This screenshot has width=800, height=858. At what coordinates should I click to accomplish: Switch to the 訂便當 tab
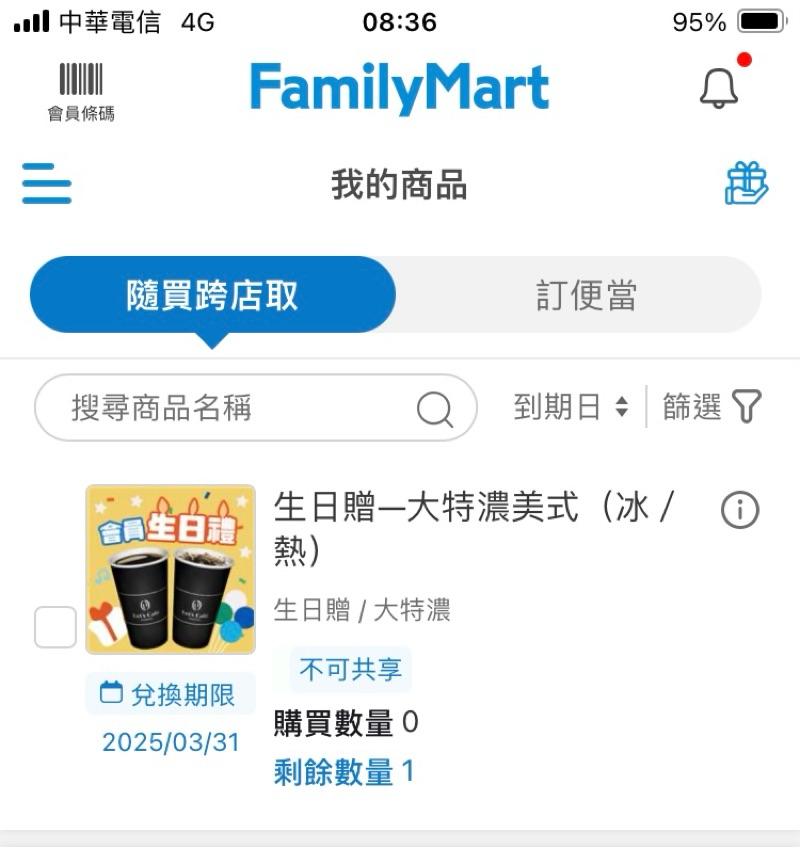tap(586, 295)
